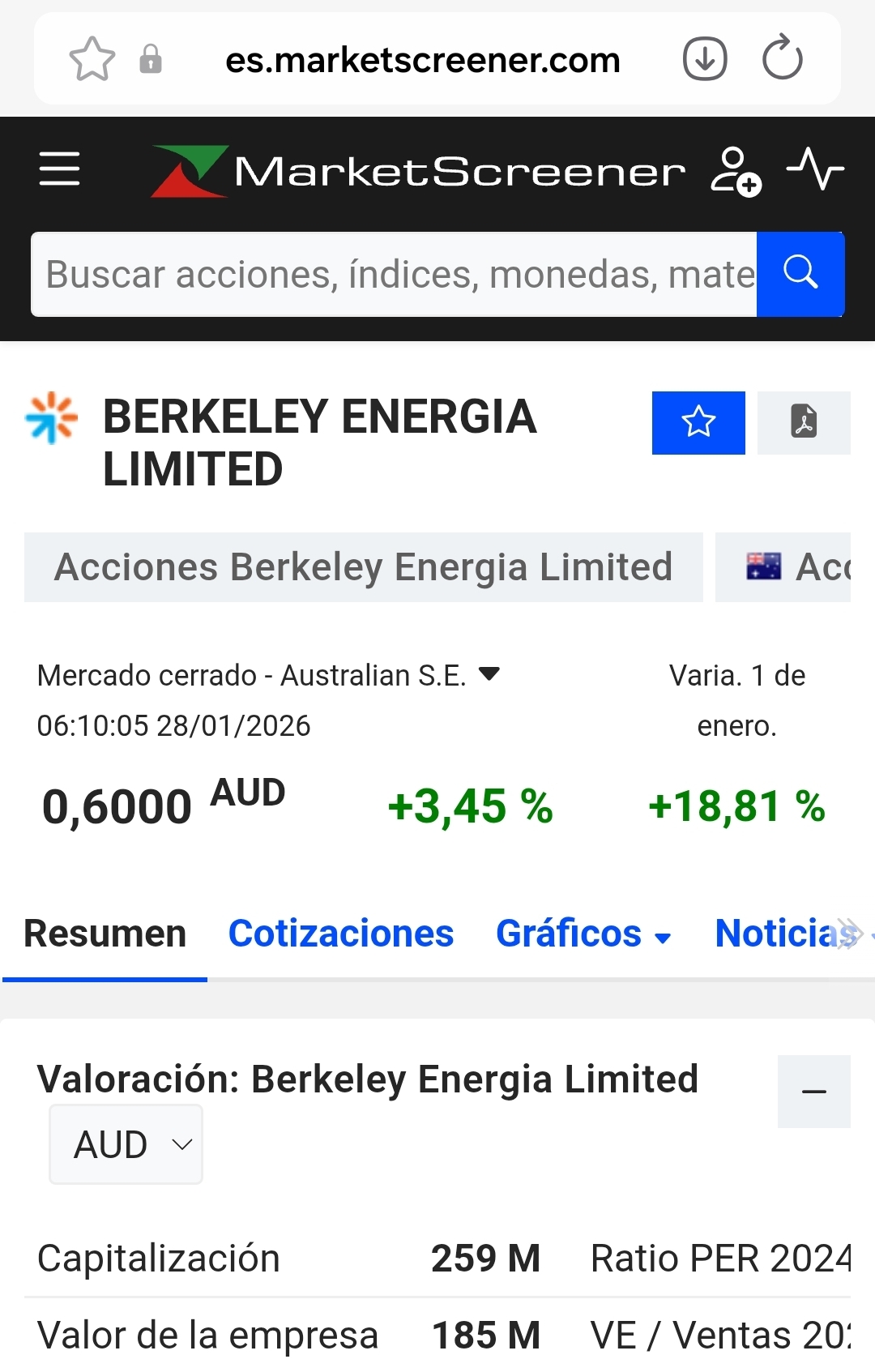Open the MarketScreener hamburger menu
Viewport: 875px width, 1372px height.
[58, 169]
